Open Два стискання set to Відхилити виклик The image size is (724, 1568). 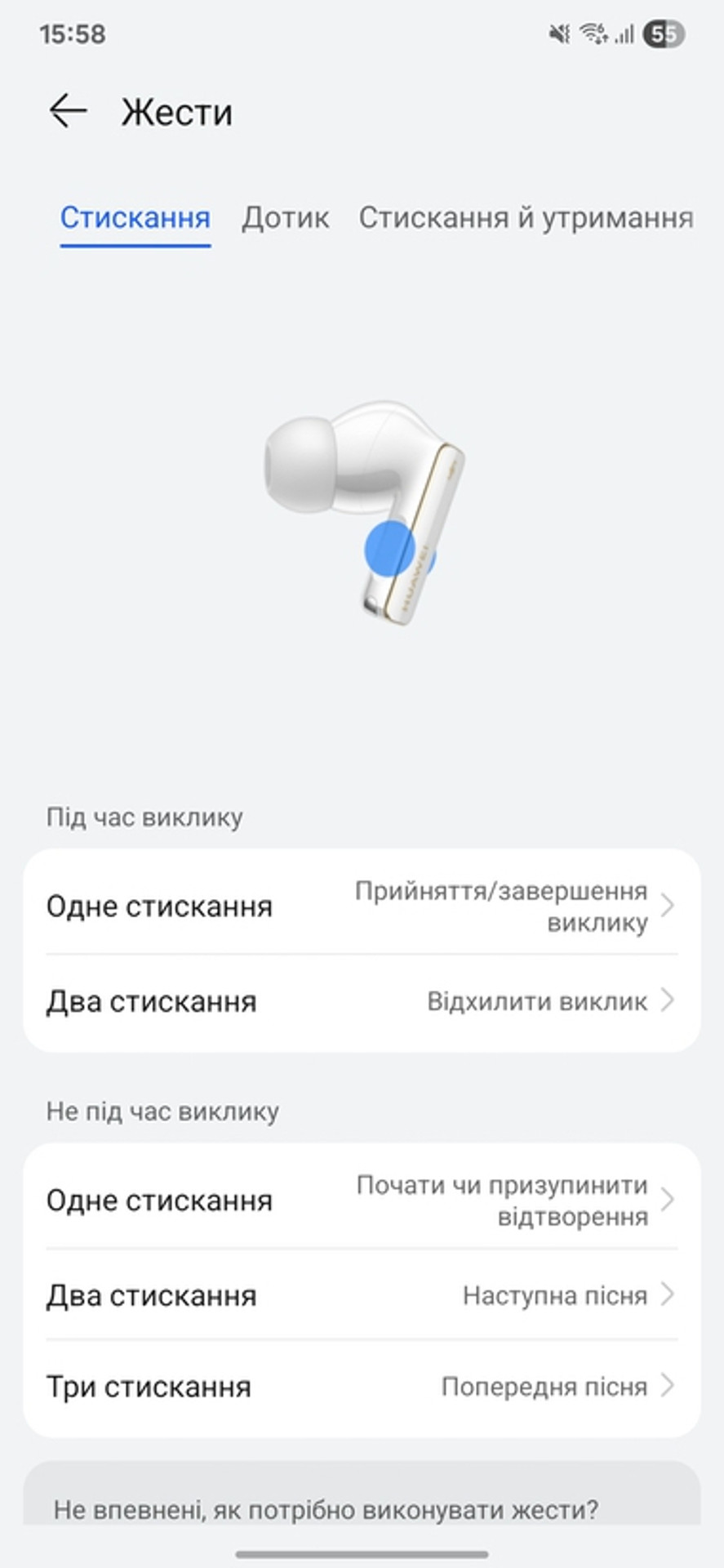click(362, 1001)
